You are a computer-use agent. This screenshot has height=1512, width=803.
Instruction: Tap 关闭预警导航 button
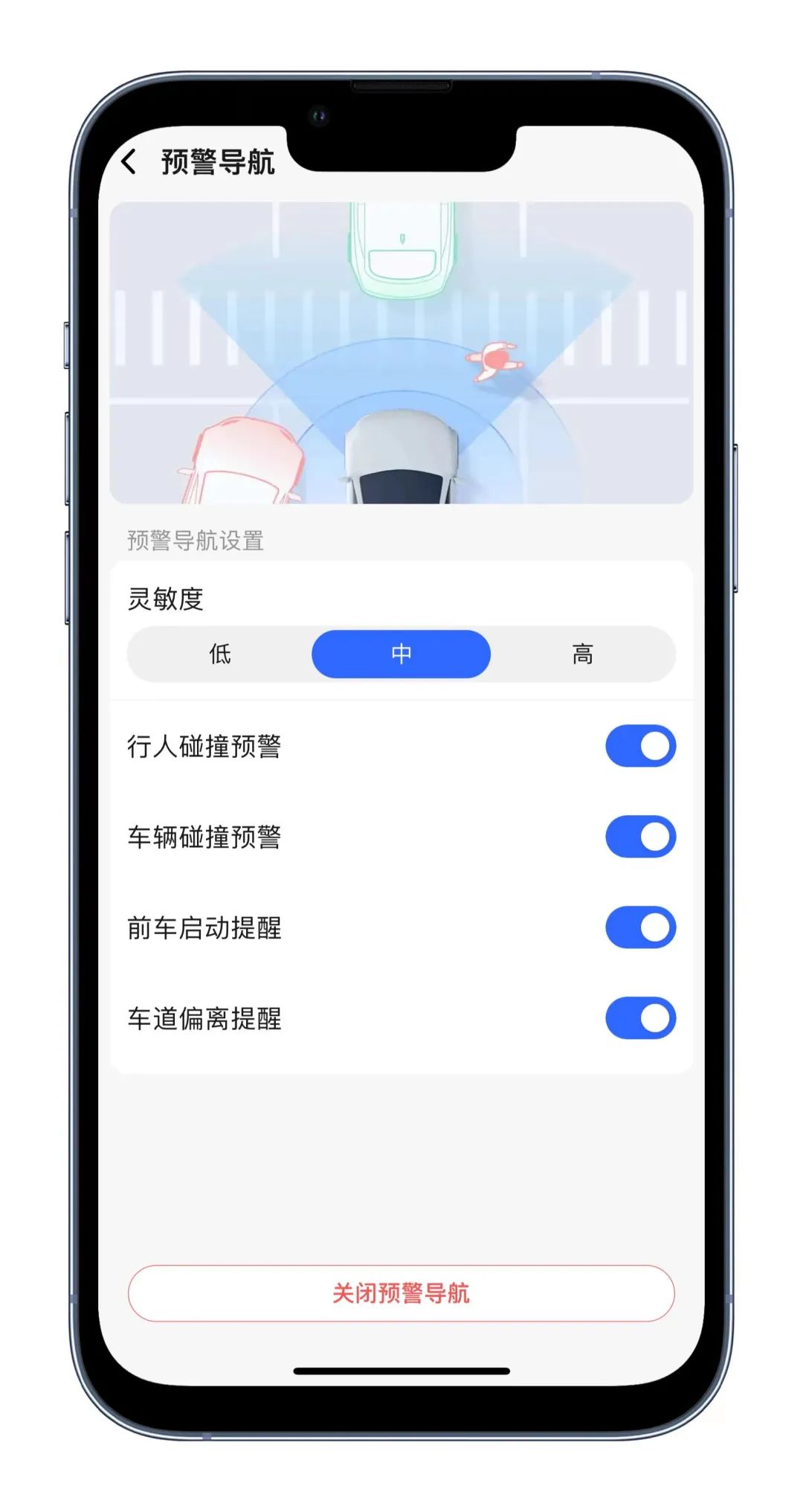click(401, 1293)
